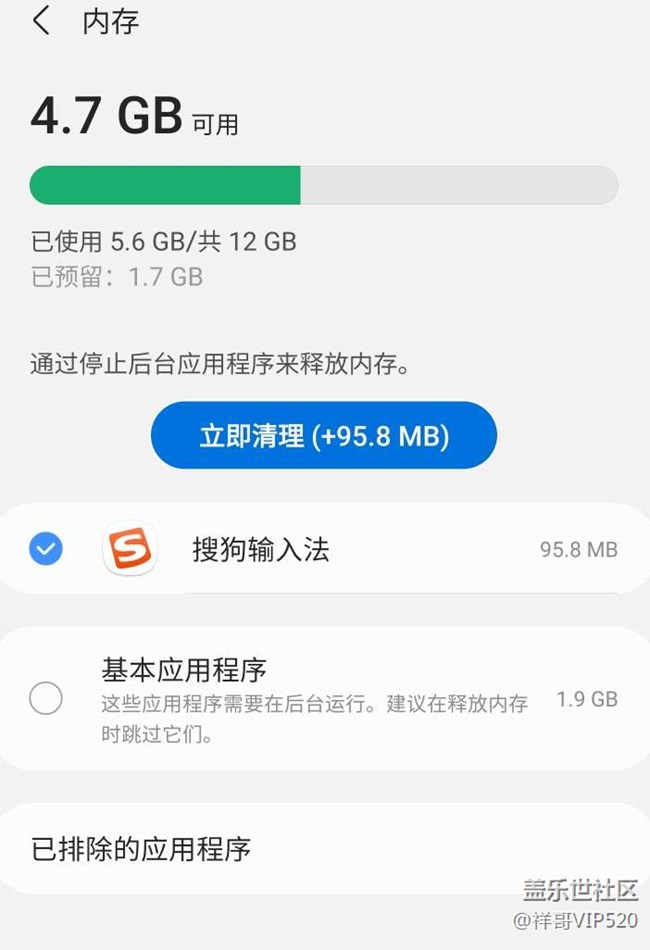This screenshot has width=650, height=950.
Task: Open 已排除的应用程序 list
Action: click(x=140, y=850)
